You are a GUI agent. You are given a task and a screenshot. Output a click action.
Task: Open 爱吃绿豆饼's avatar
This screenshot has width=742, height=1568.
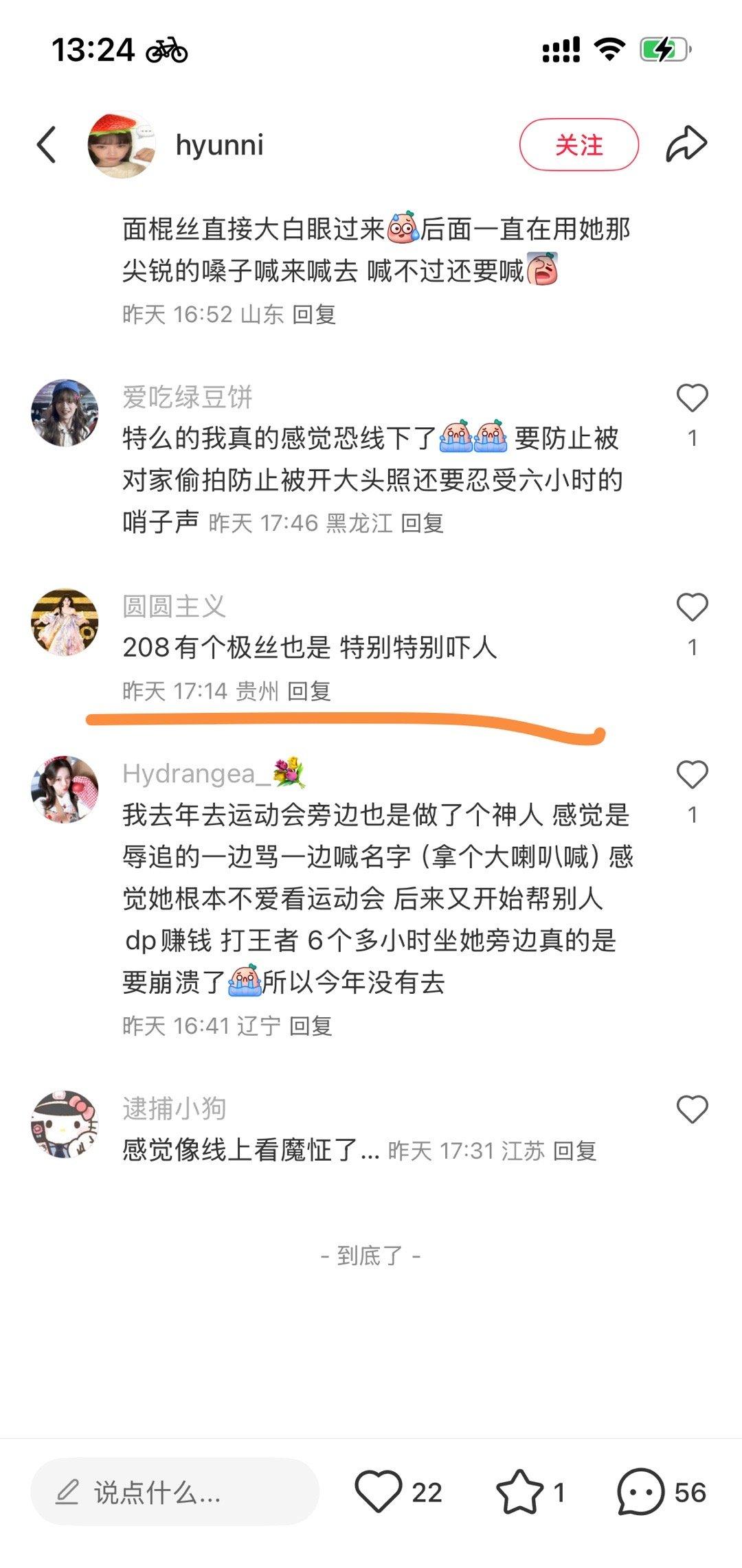(x=65, y=413)
